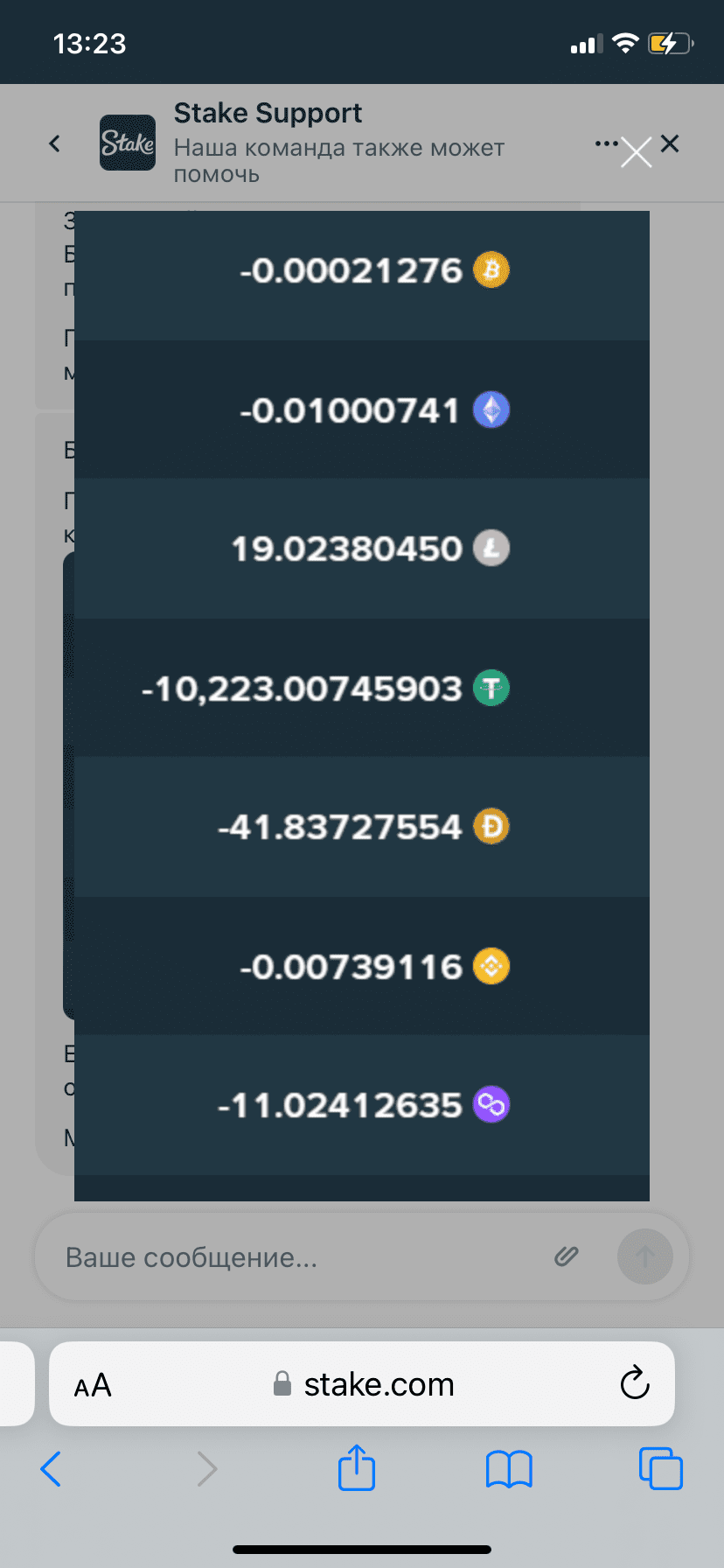724x1568 pixels.
Task: Go back in the Stake Support chat
Action: point(54,143)
